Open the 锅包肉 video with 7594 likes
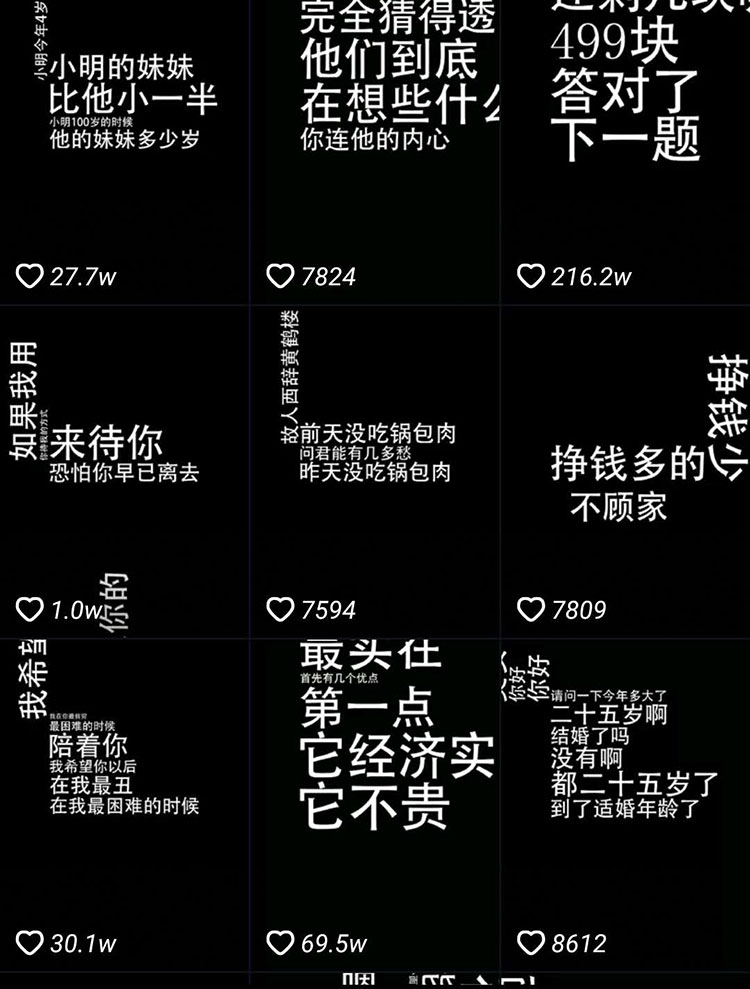 (375, 470)
